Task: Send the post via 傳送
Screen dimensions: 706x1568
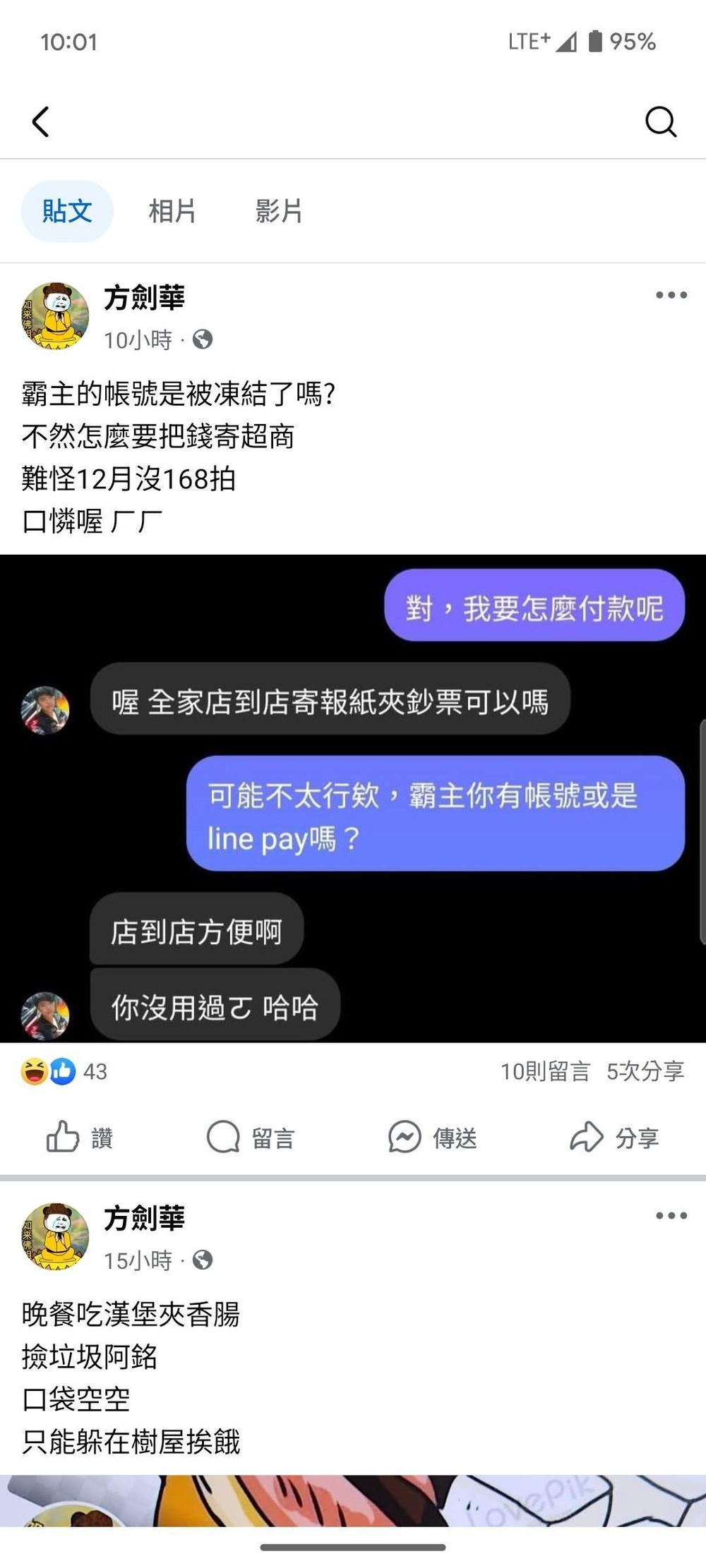Action: 433,1138
